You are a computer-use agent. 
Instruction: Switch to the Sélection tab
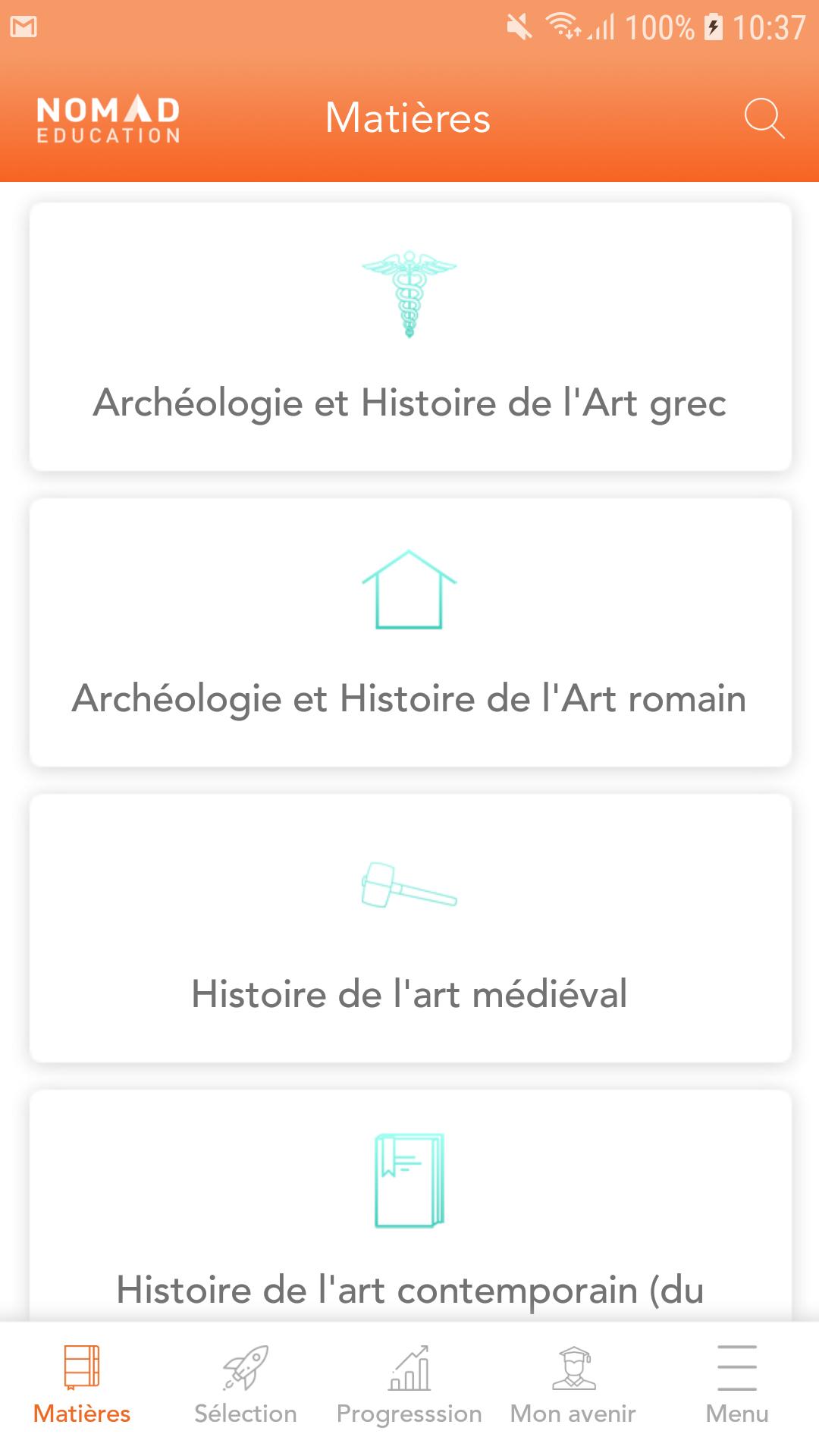pyautogui.click(x=246, y=1388)
